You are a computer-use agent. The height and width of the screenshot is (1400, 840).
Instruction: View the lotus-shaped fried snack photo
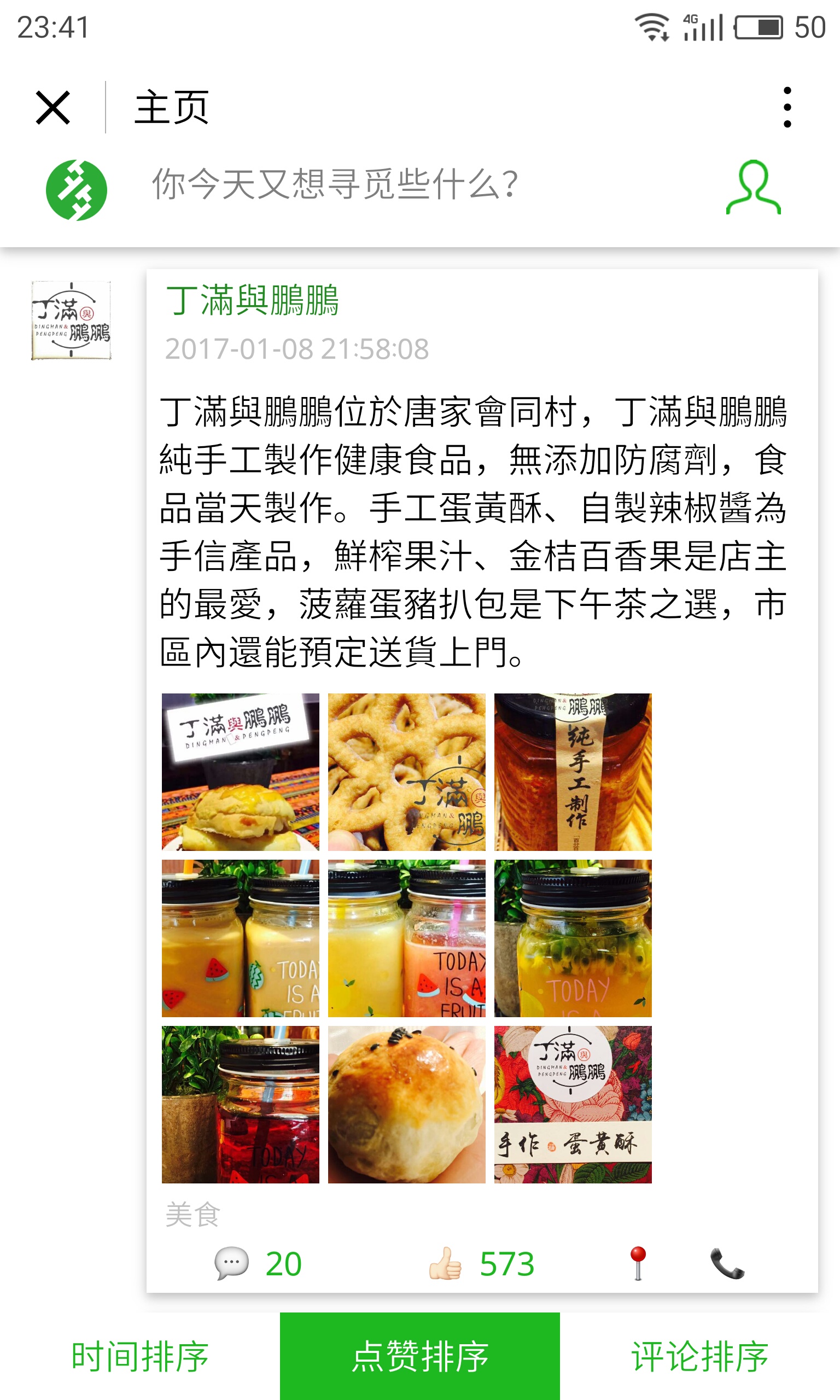(406, 772)
